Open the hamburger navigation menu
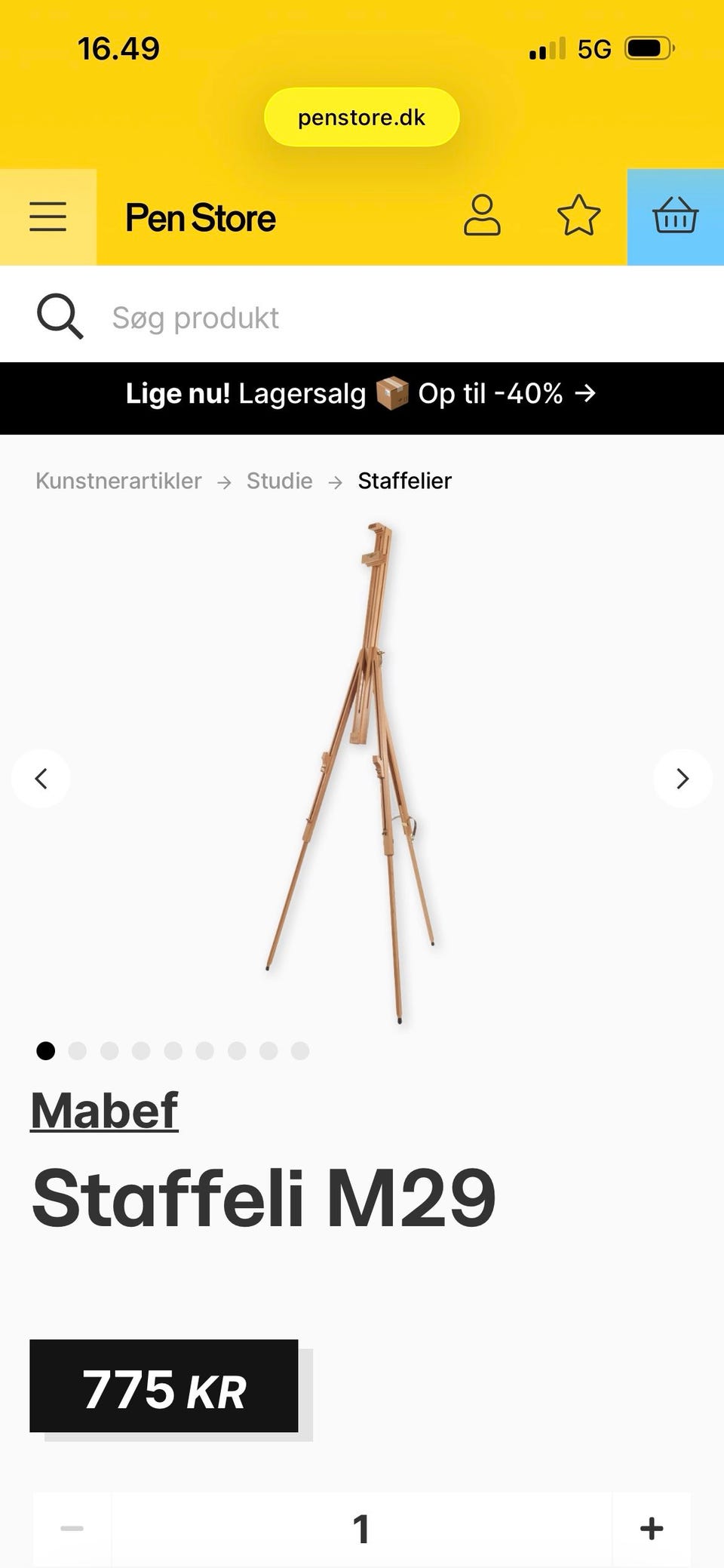 click(x=48, y=217)
